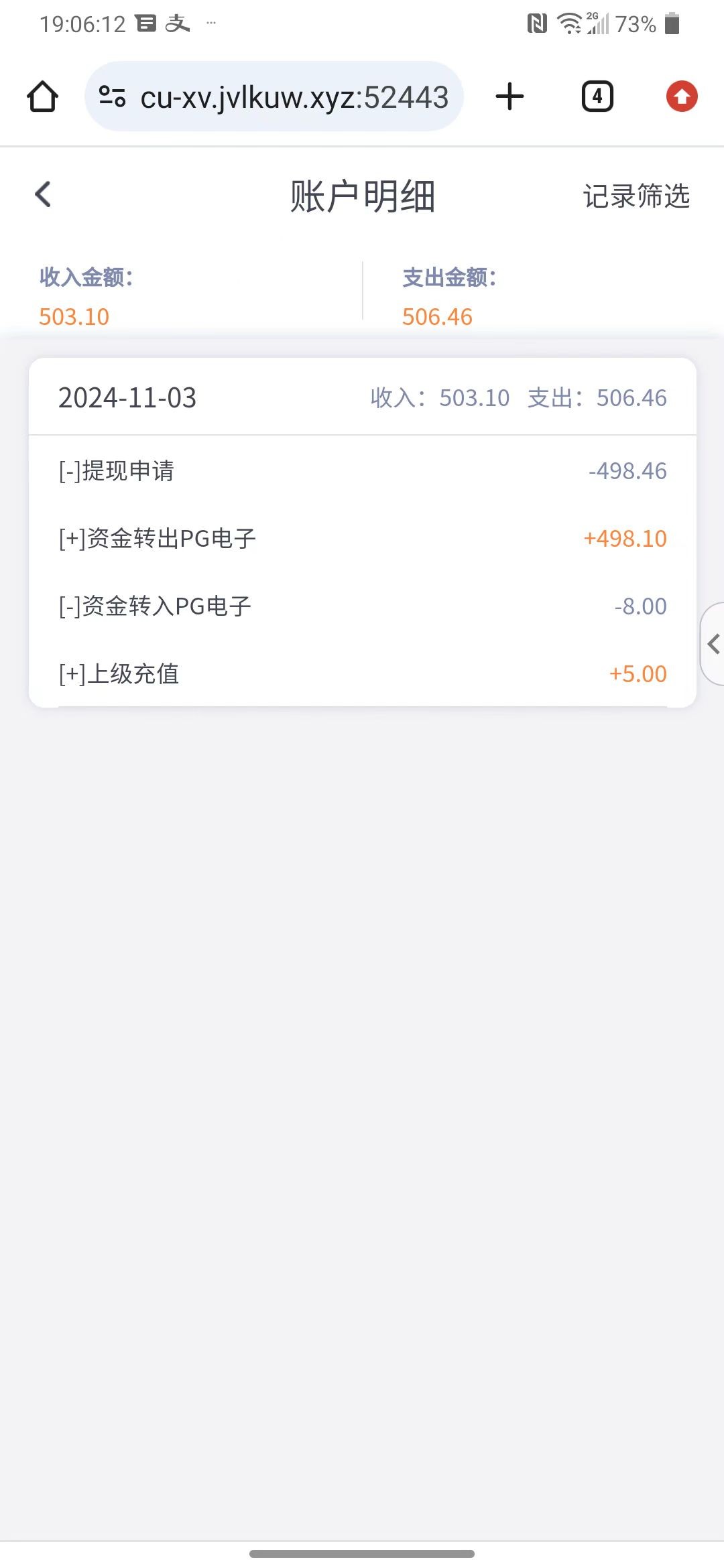Screen dimensions: 724x1568
Task: Tap the red update arrow icon
Action: pyautogui.click(x=682, y=96)
